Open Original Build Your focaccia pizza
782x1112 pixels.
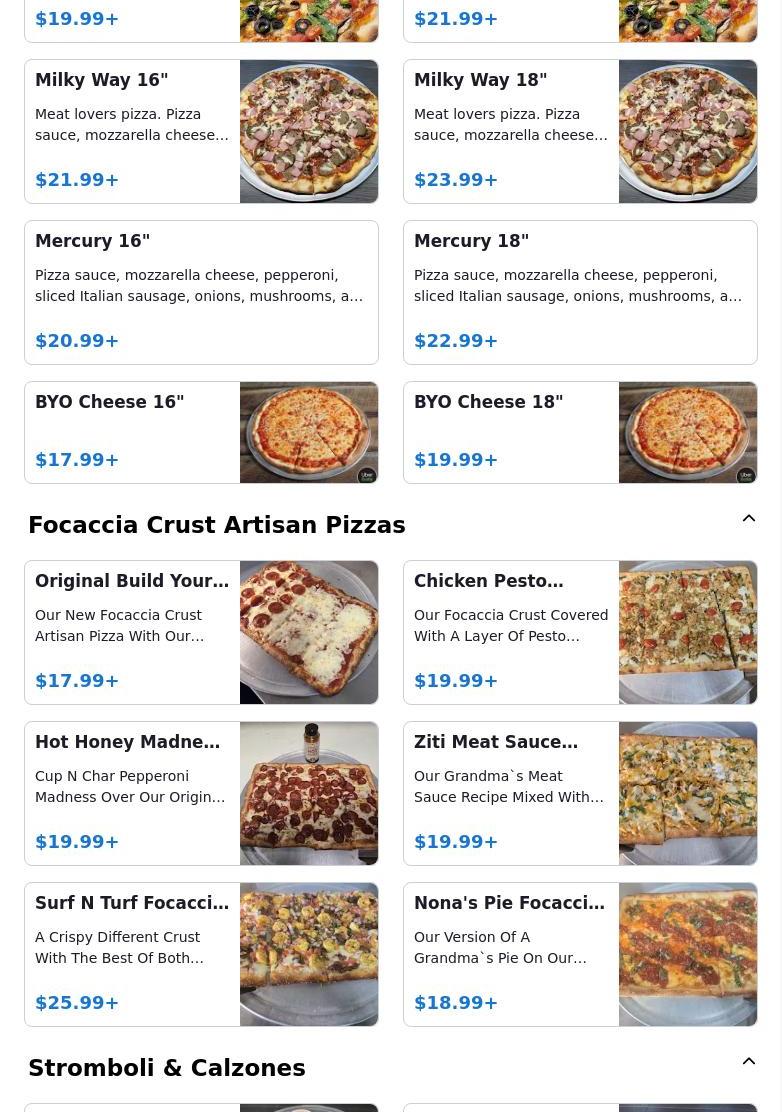click(x=201, y=632)
